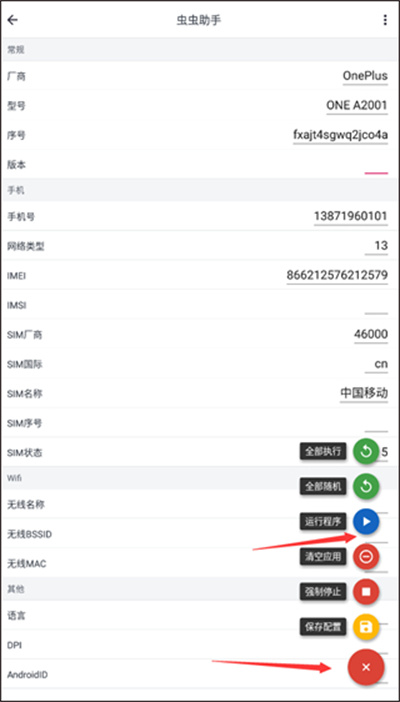Image resolution: width=400 pixels, height=702 pixels.
Task: Tap the empty IMSI field
Action: [x=376, y=305]
